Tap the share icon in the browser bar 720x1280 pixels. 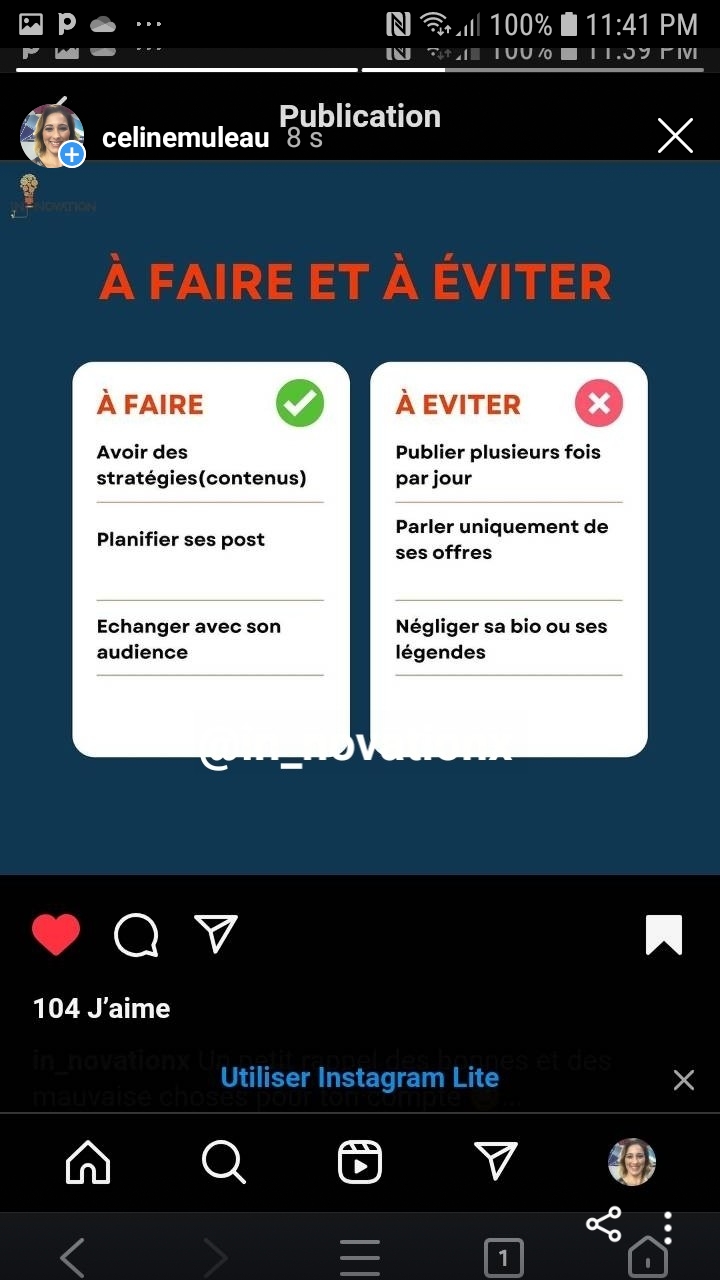tap(604, 1224)
